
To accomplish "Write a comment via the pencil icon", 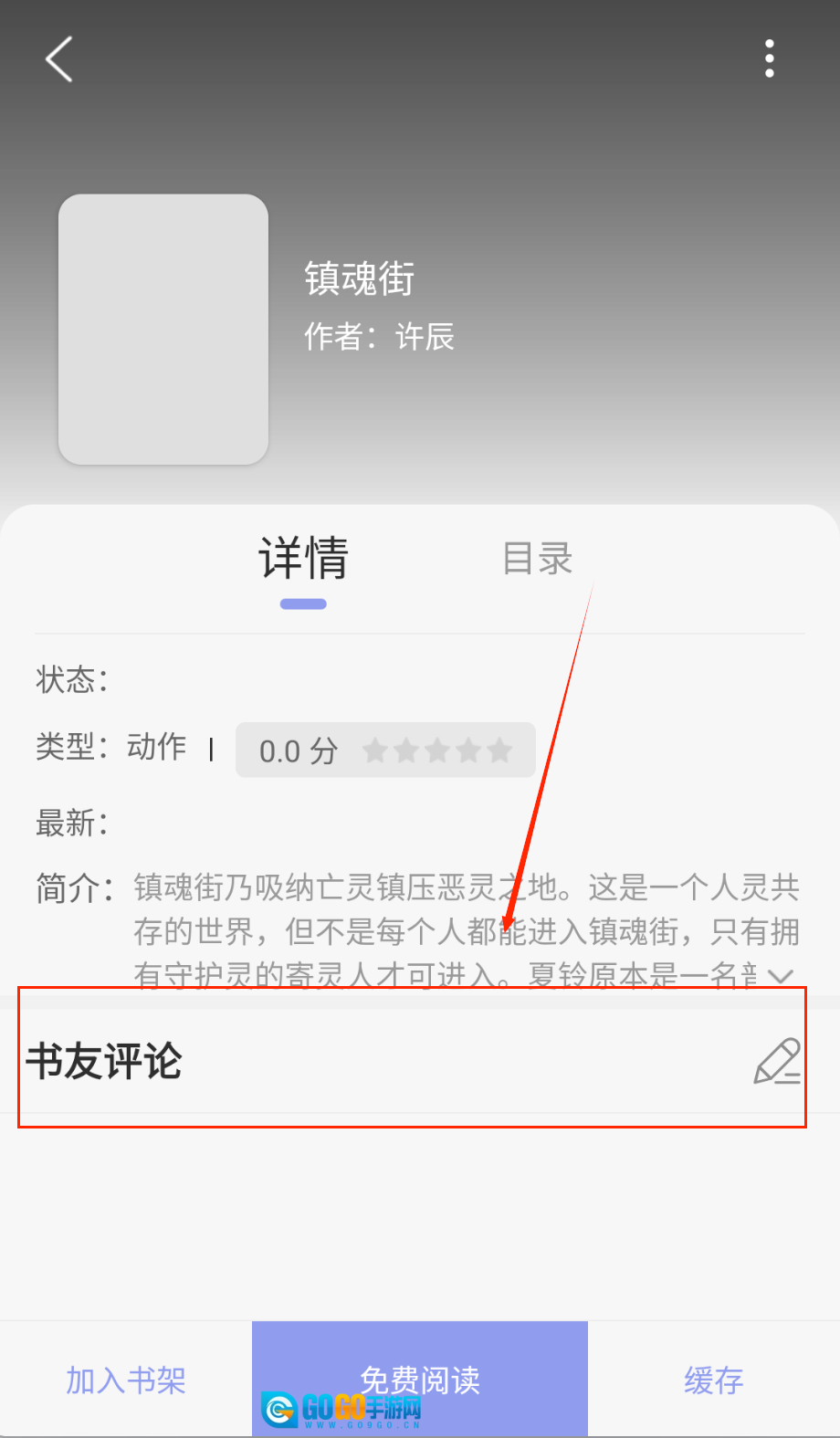I will pos(777,1062).
